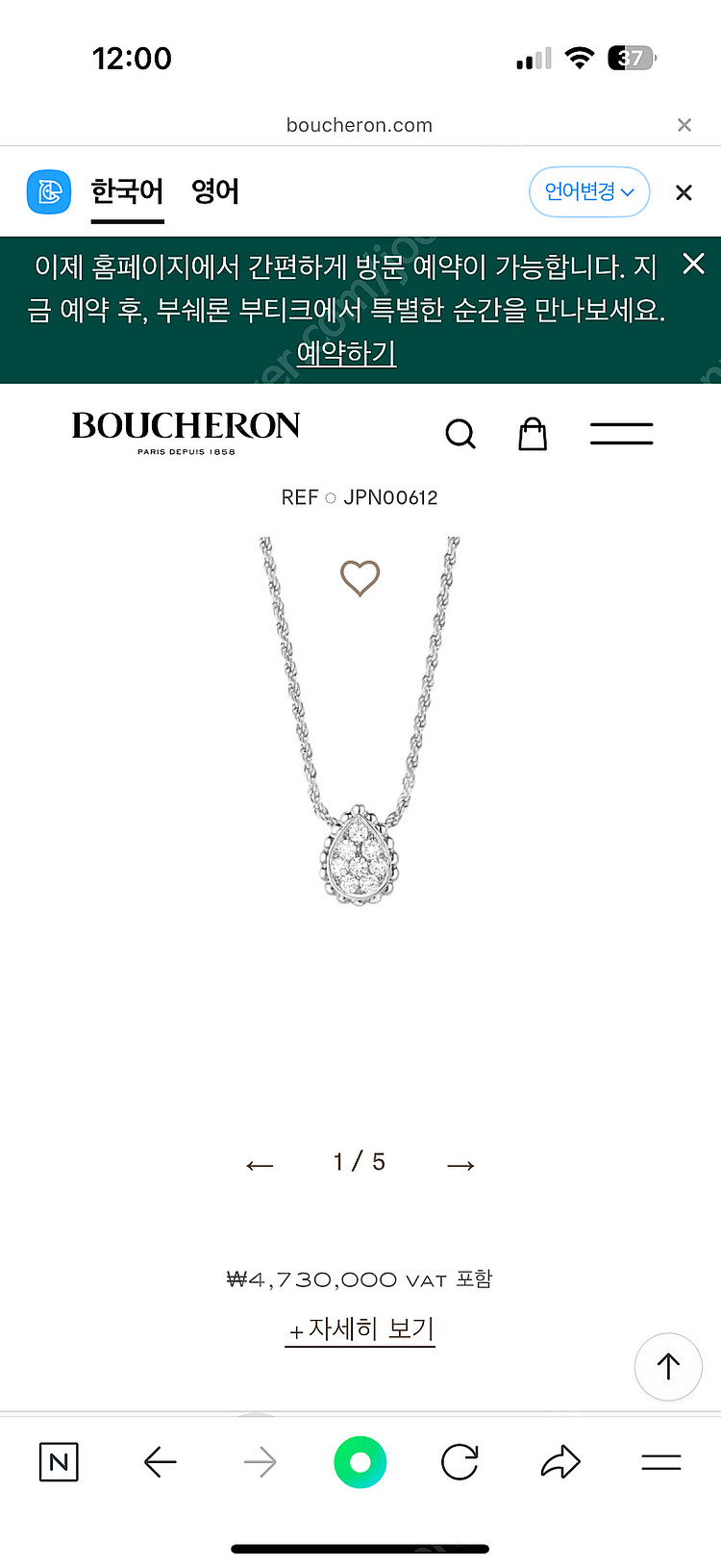The width and height of the screenshot is (721, 1568).
Task: Expand 자세히 보기 details
Action: pyautogui.click(x=361, y=1329)
